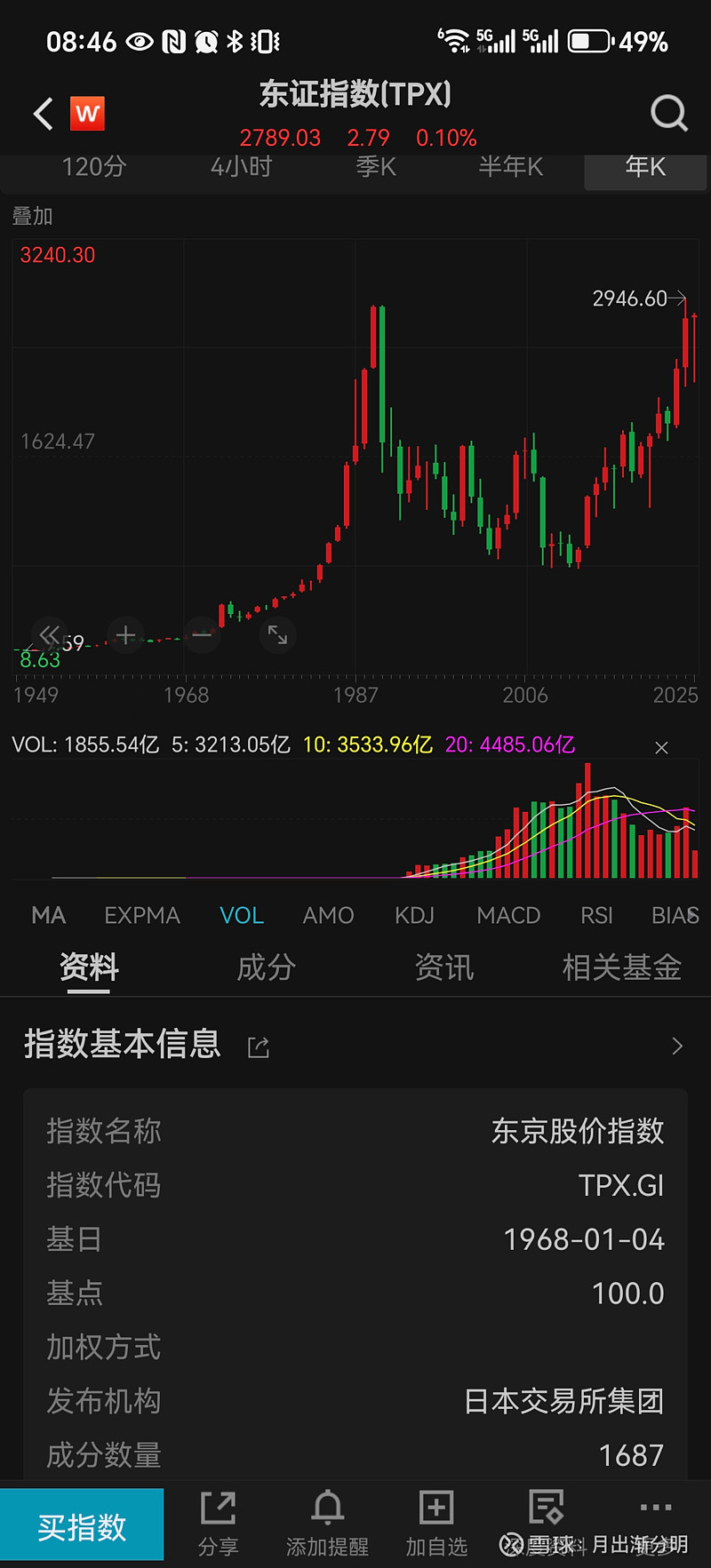Go back using the top-left arrow
711x1568 pixels.
pos(43,114)
